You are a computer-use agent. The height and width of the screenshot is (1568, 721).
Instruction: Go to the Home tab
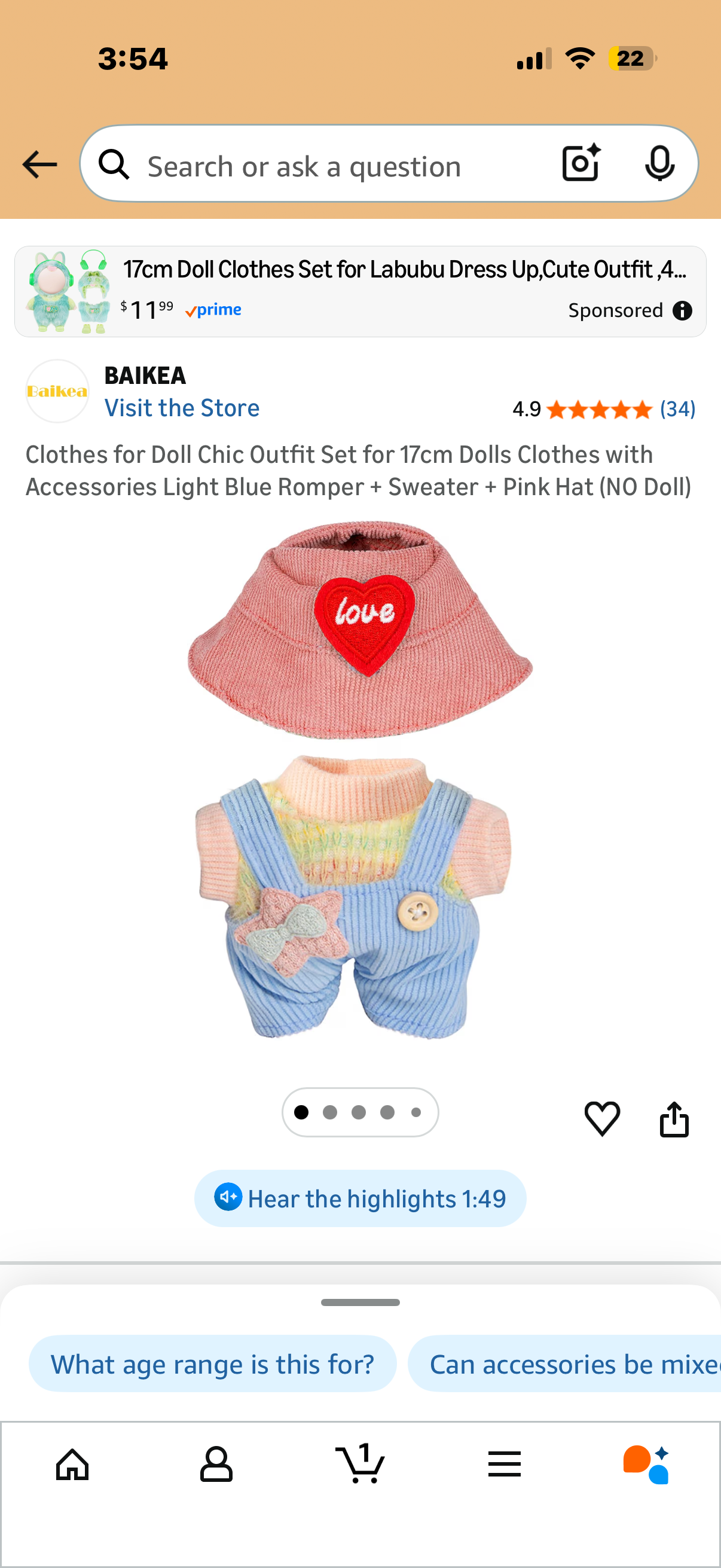(72, 1464)
